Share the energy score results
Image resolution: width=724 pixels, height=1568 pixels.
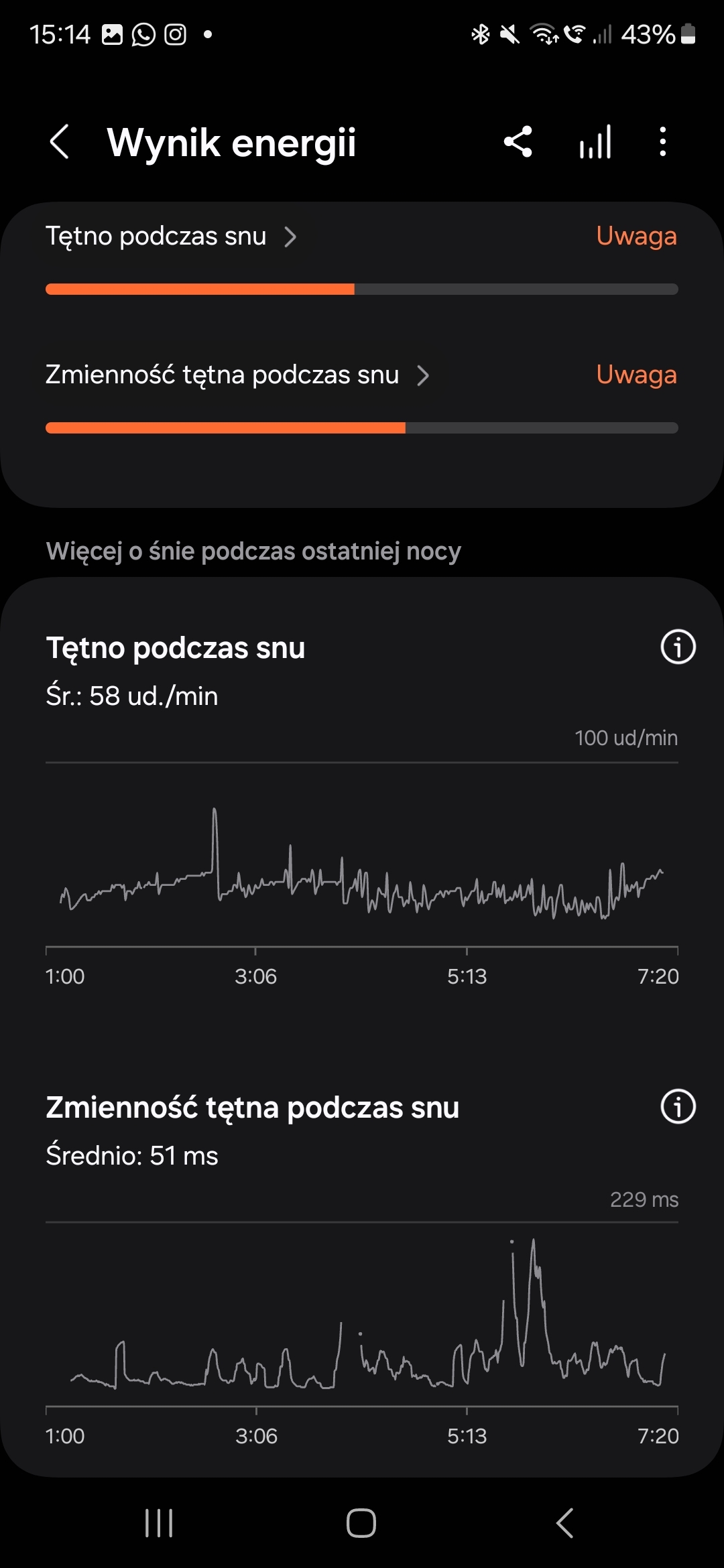[x=518, y=142]
